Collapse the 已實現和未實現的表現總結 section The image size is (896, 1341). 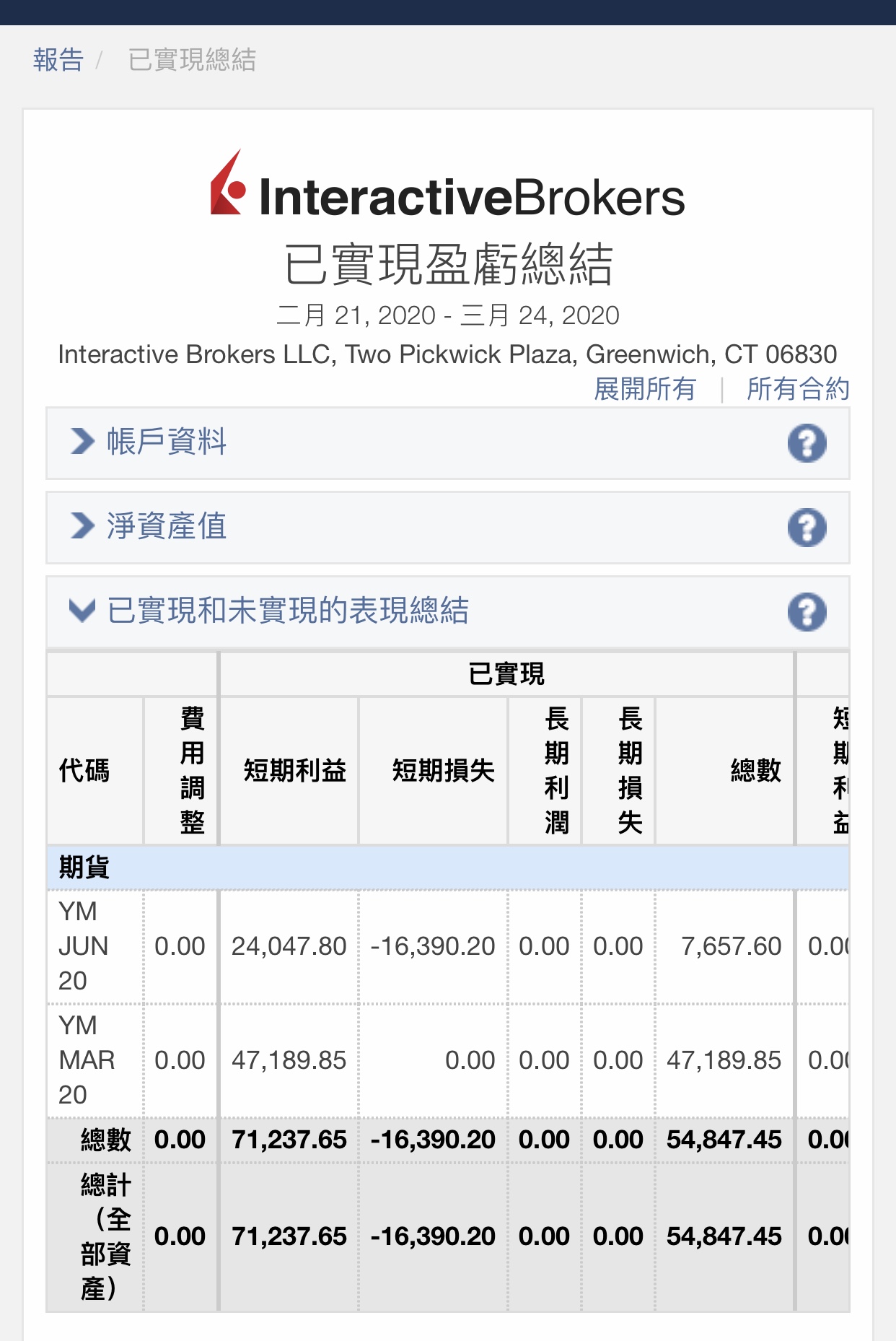287,611
